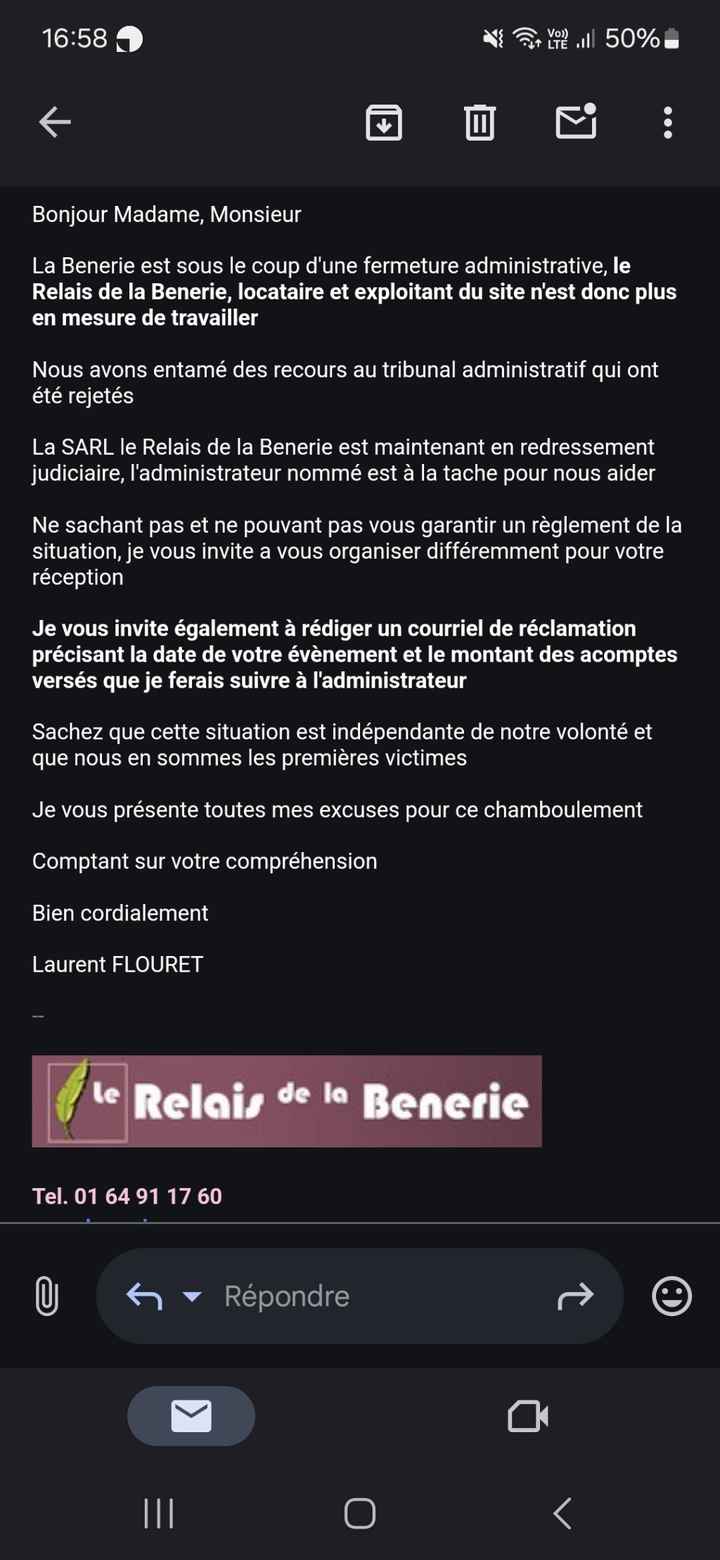
Task: Delete this email
Action: (x=480, y=122)
